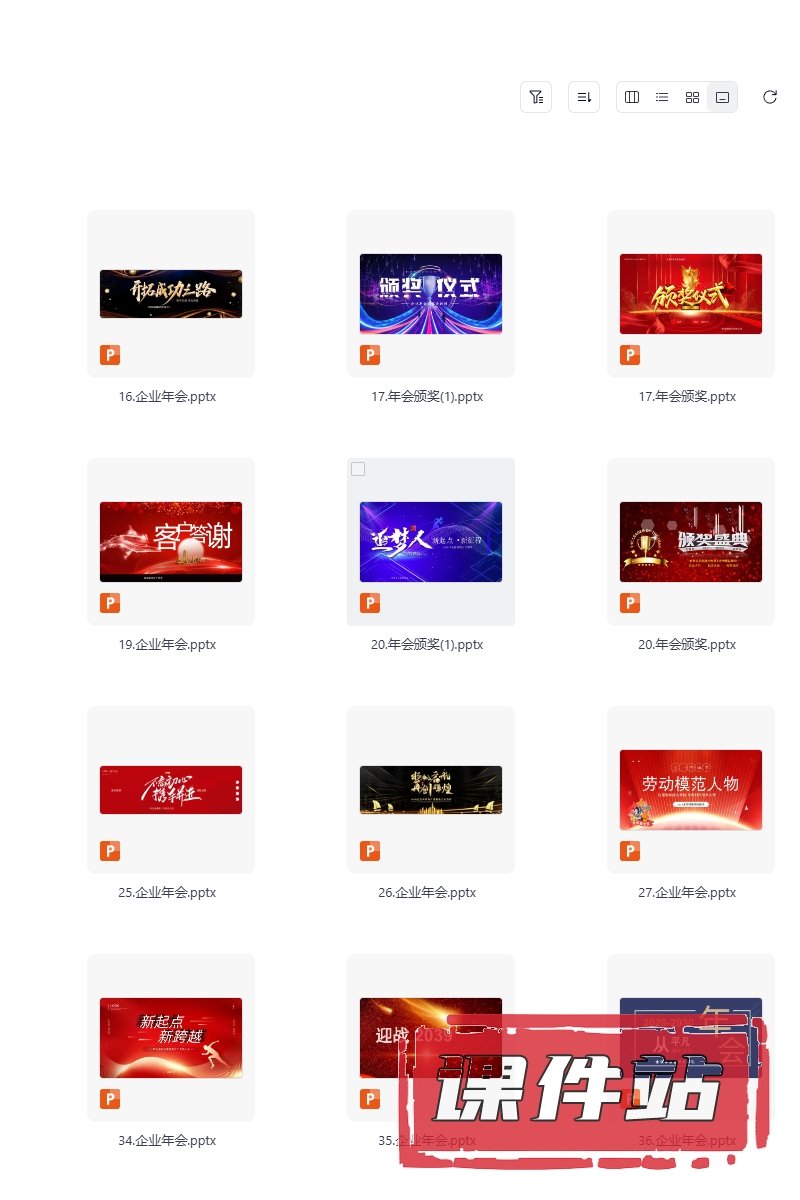Open 17.年会颁奖.pptx file
This screenshot has width=800, height=1200.
pos(691,294)
